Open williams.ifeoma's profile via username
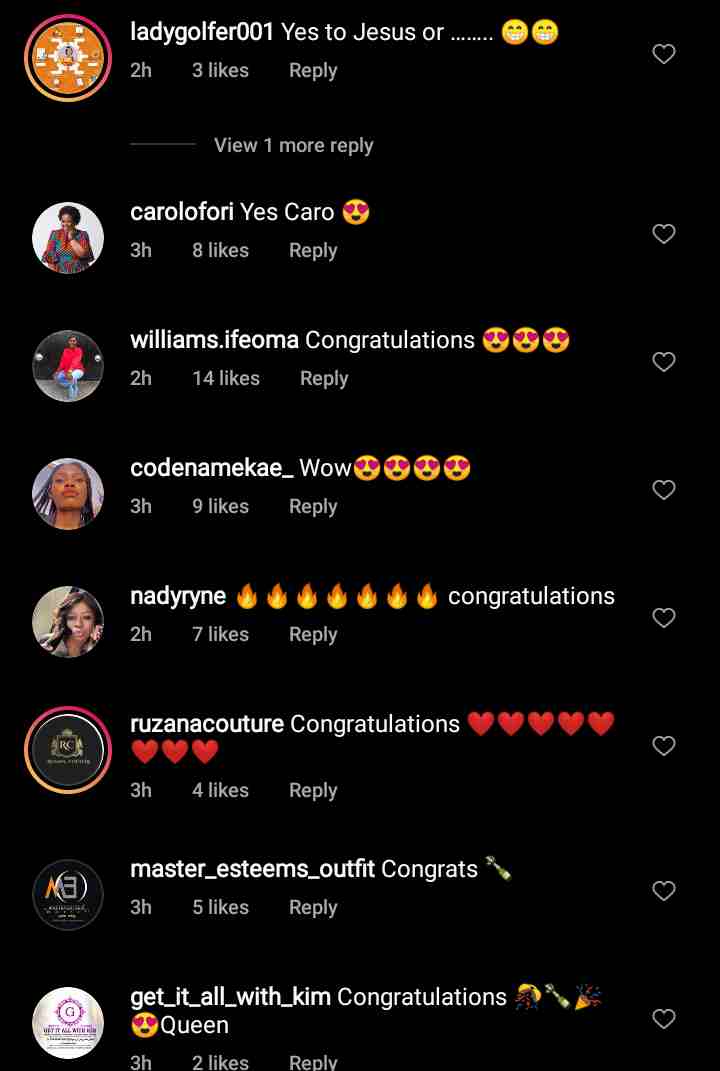 (214, 340)
